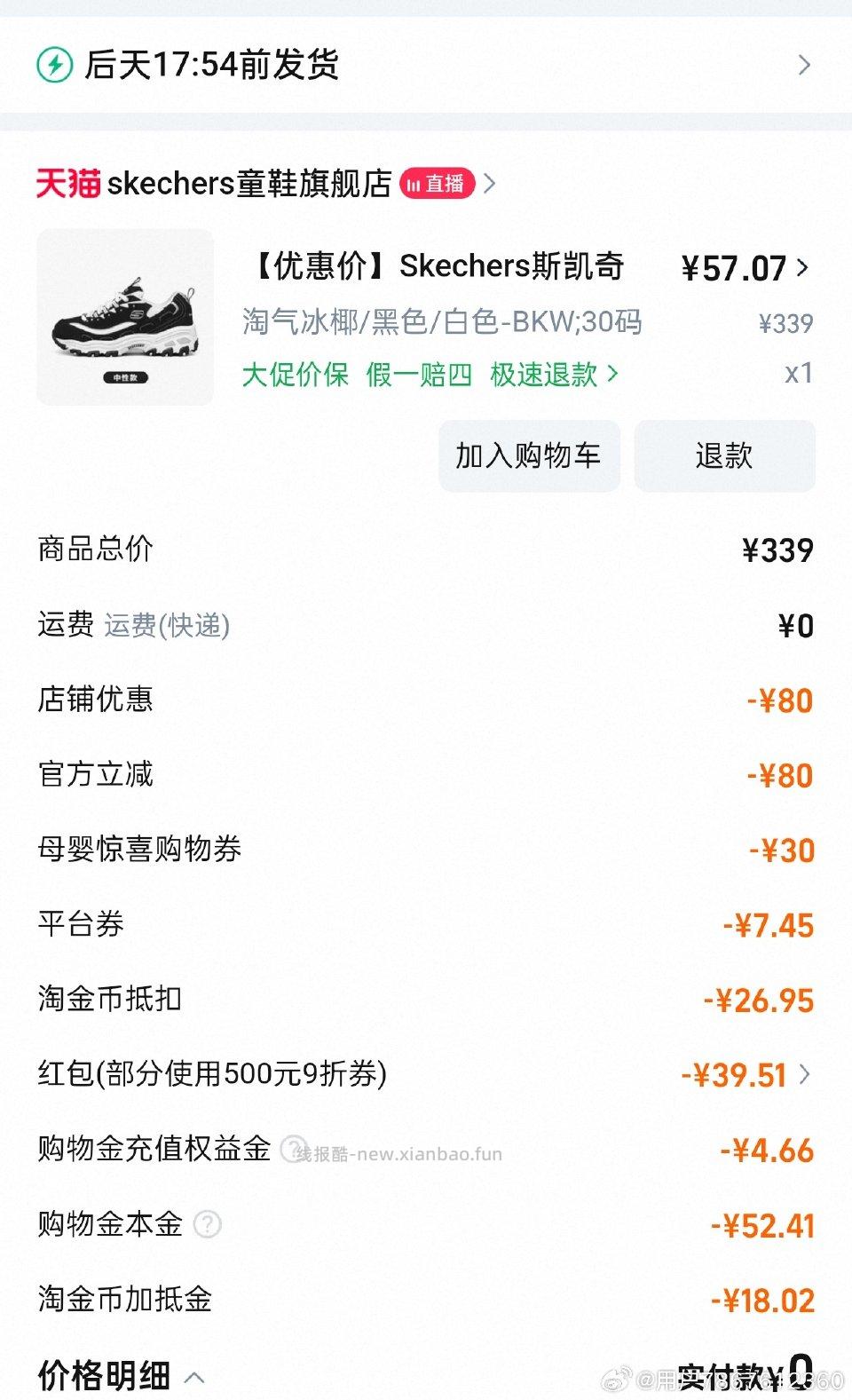Select the 运费(快递) shipping option
Viewport: 852px width, 1400px height.
[166, 626]
